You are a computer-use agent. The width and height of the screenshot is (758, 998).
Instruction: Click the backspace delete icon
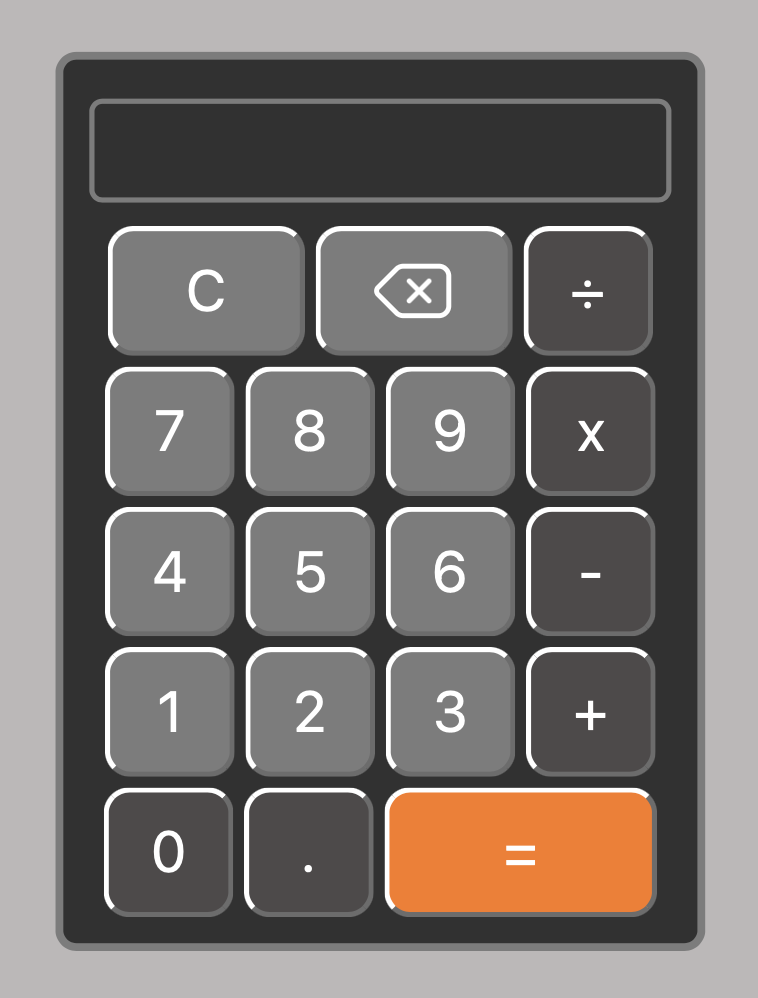413,290
